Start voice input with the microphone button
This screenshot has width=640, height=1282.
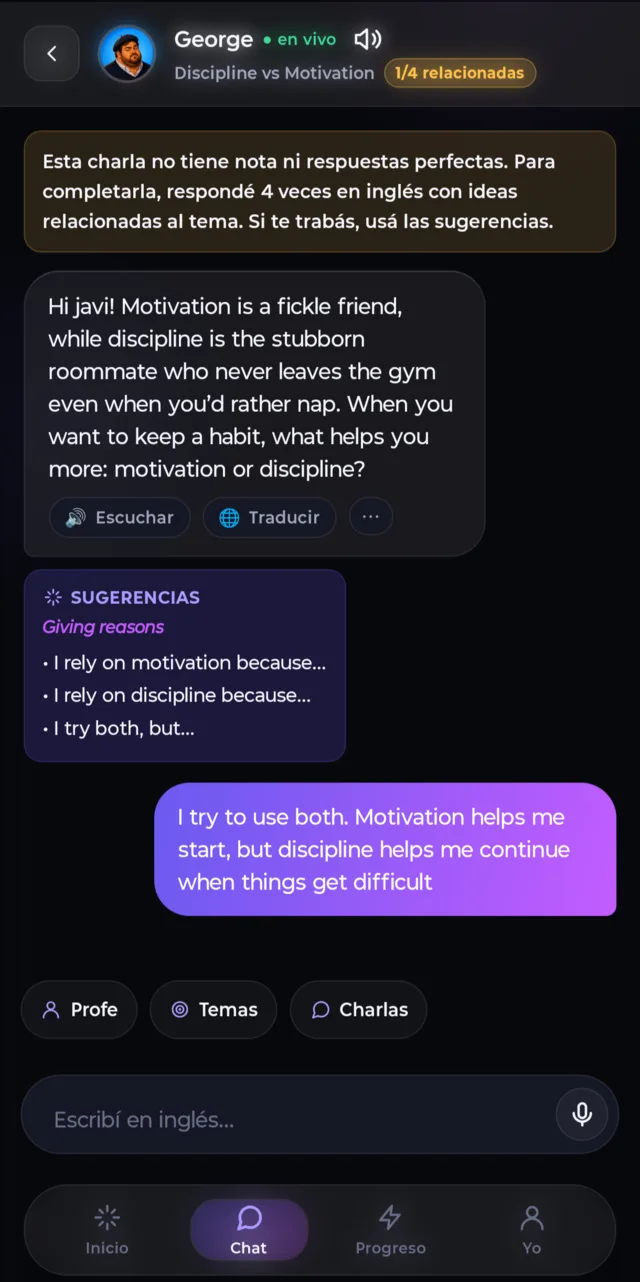click(582, 1114)
